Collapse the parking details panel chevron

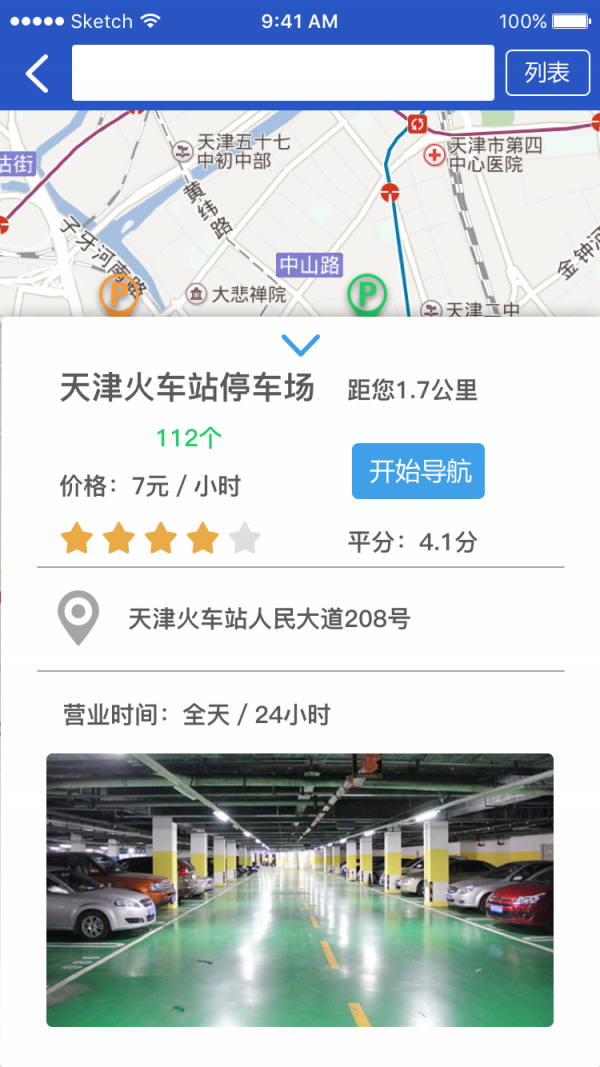coord(300,345)
